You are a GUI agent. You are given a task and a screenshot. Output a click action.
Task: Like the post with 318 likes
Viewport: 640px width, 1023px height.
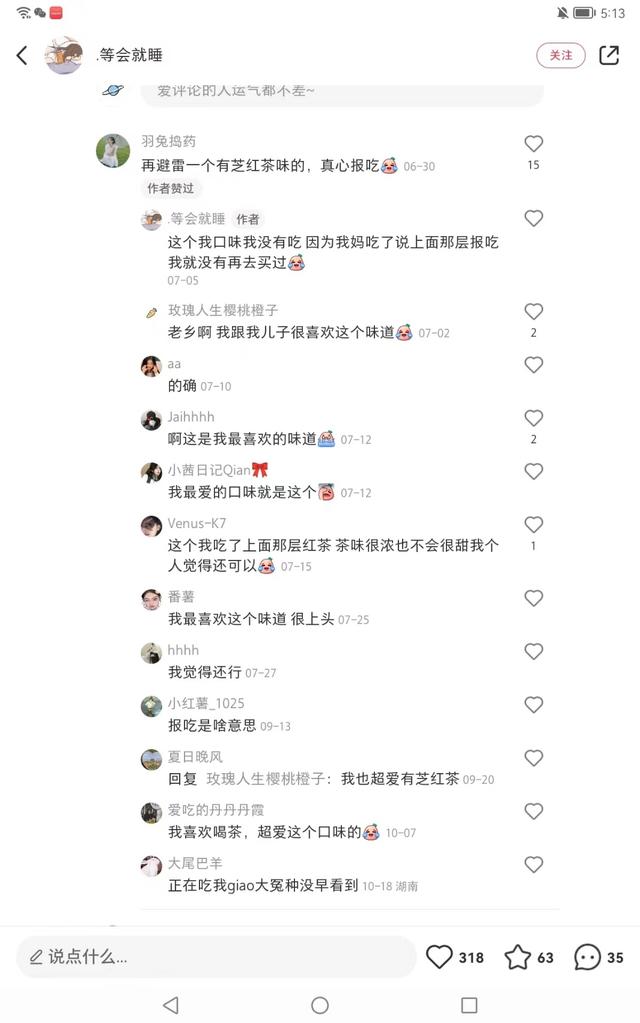pyautogui.click(x=440, y=957)
